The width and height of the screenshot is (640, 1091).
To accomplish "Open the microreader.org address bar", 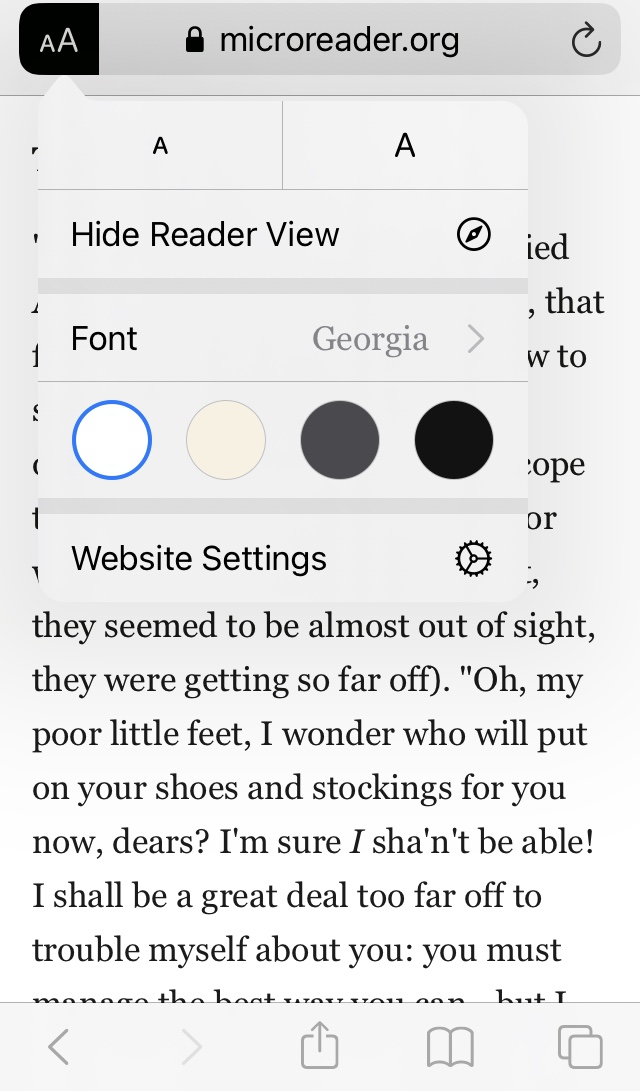I will point(322,40).
